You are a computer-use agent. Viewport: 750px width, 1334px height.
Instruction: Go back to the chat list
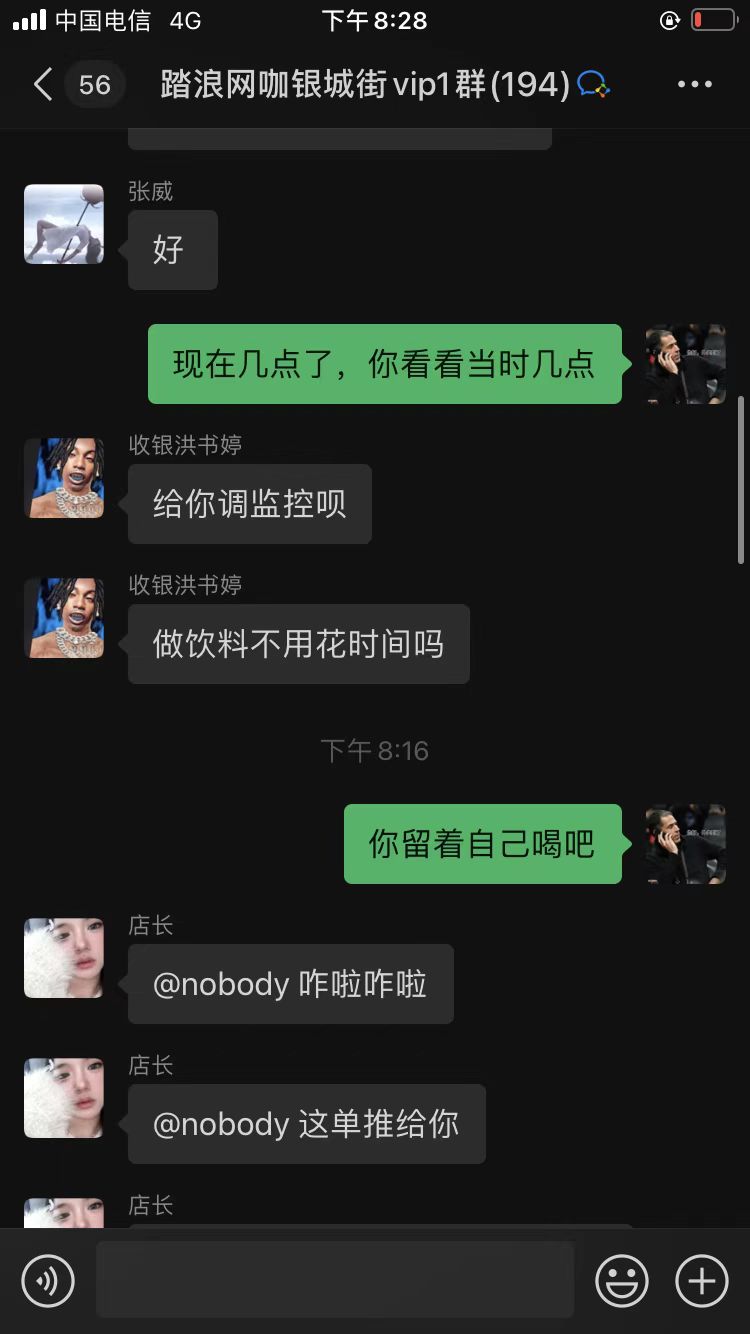42,84
